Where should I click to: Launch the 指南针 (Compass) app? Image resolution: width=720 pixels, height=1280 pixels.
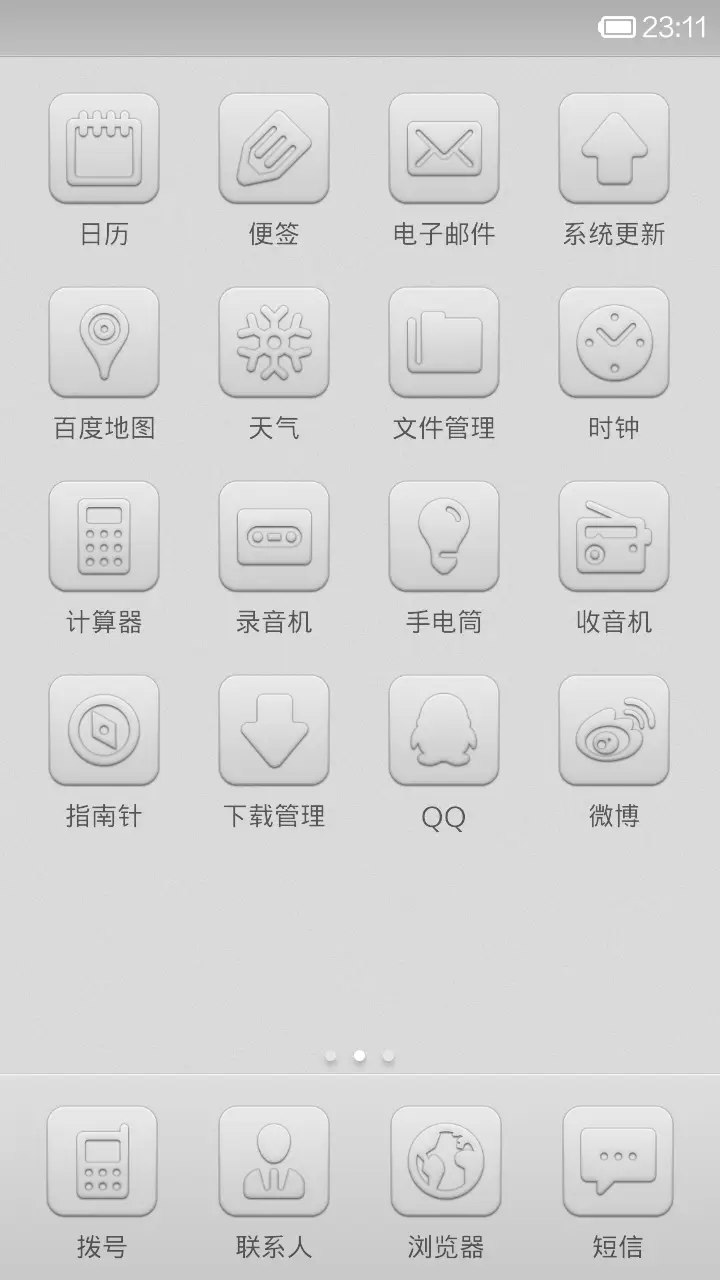pyautogui.click(x=104, y=729)
